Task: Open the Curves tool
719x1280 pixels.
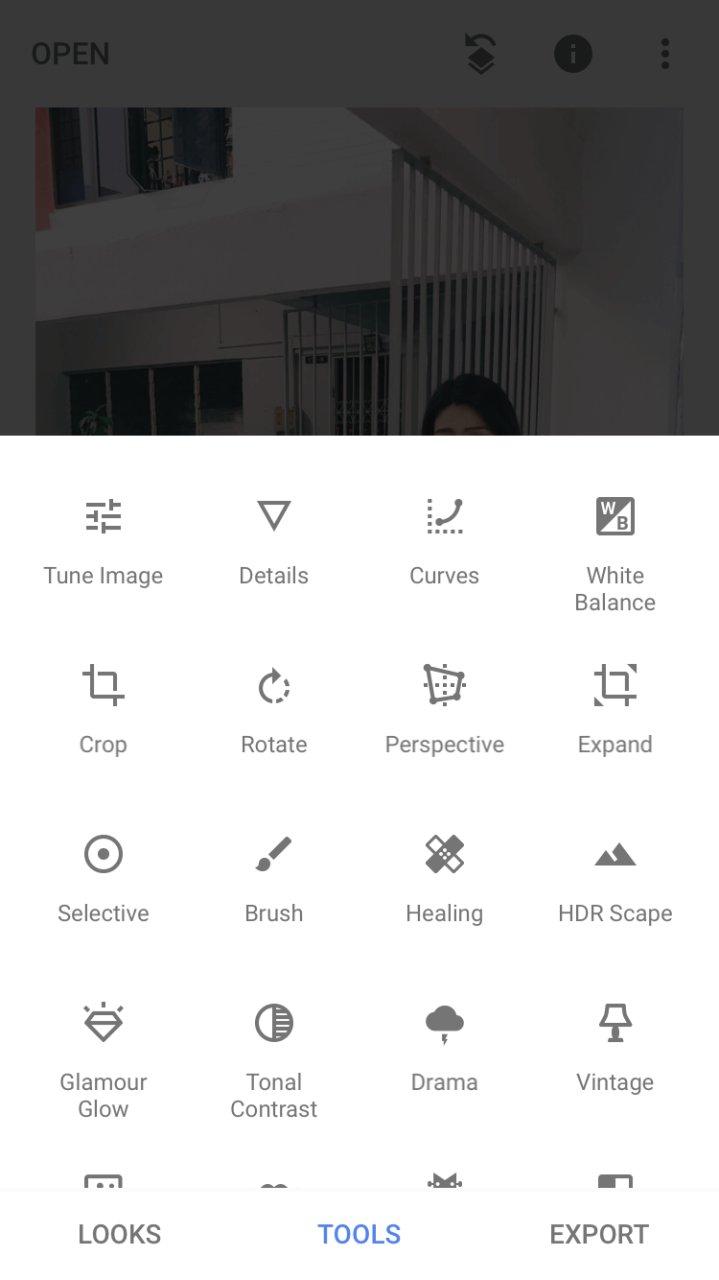Action: (444, 541)
